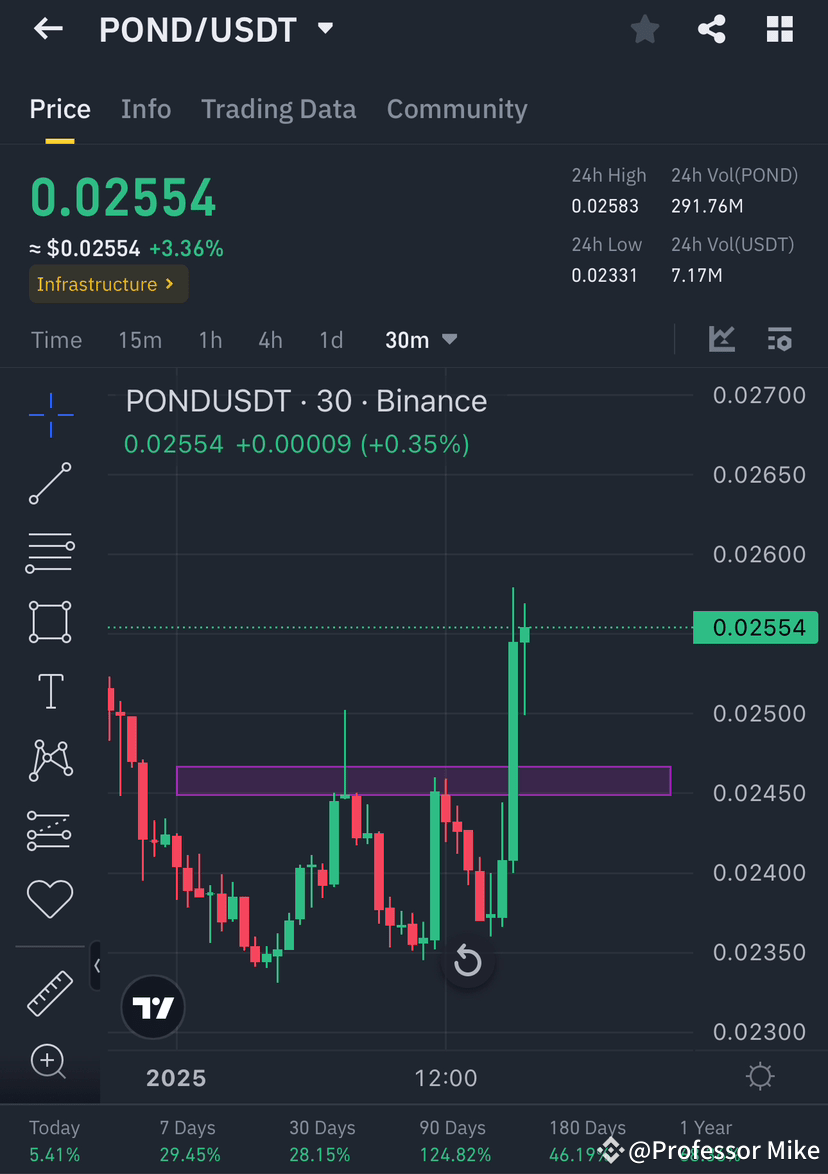Activate the zoom-in magnifier tool

(50, 1062)
